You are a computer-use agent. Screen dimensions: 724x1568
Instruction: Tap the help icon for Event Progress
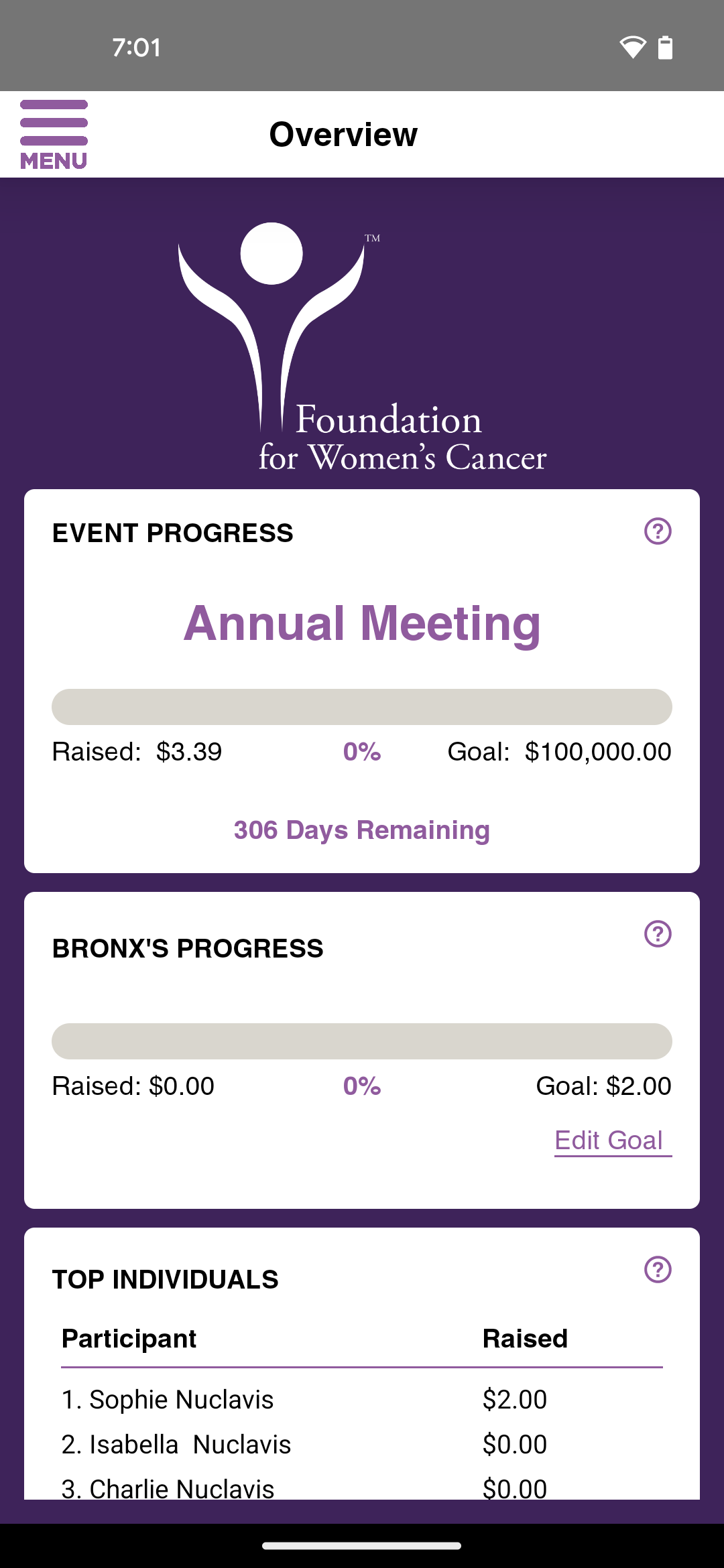click(658, 531)
